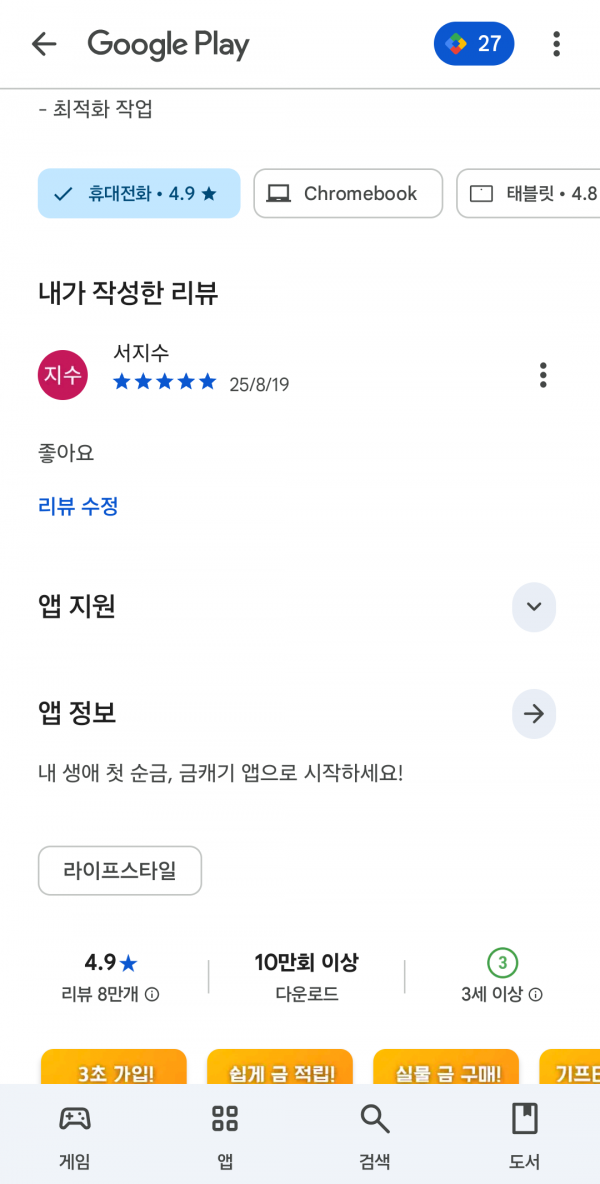Open the 쉽게 금 적립 screenshot

(279, 1067)
